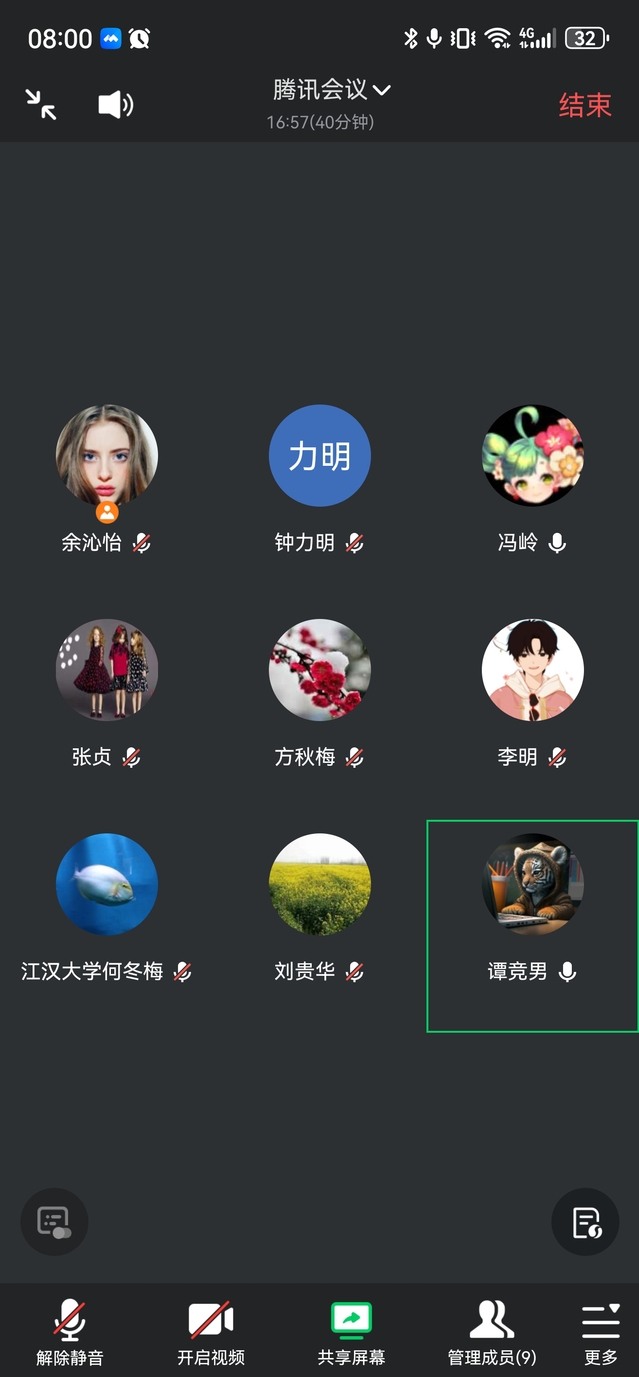The image size is (639, 1377).
Task: Toggle the speaker output
Action: (x=115, y=104)
